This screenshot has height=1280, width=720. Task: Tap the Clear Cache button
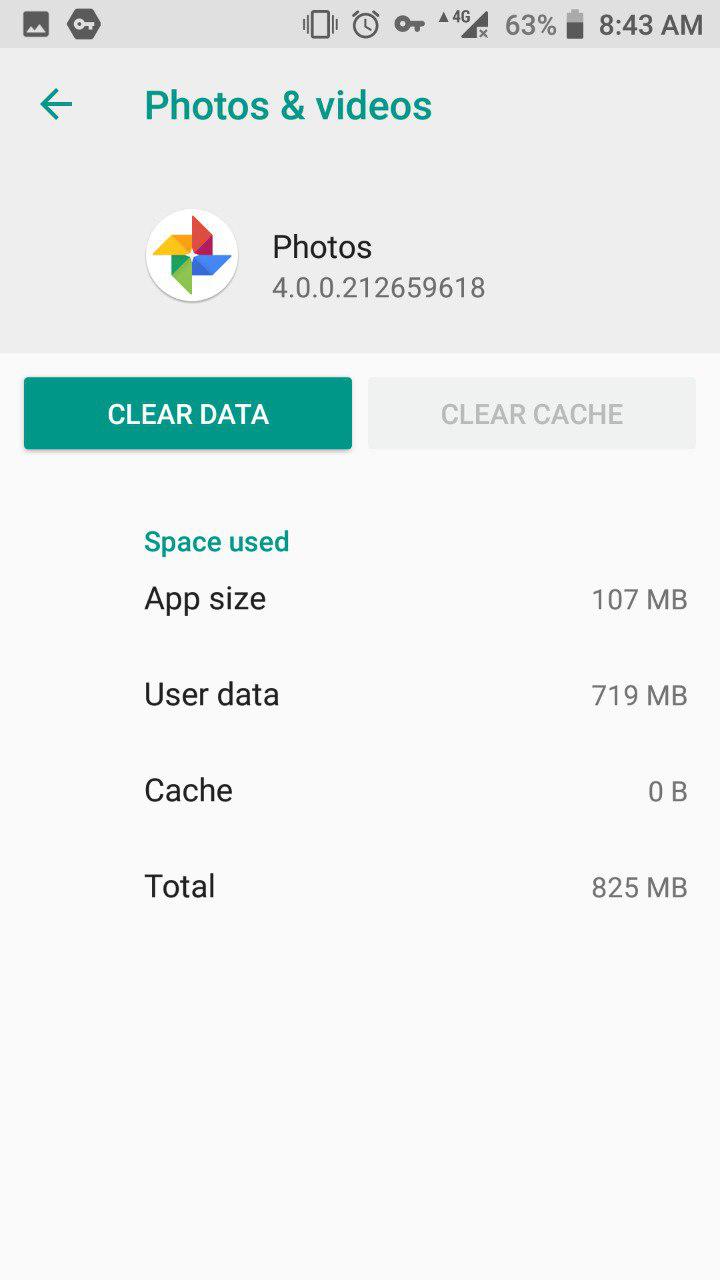click(531, 413)
